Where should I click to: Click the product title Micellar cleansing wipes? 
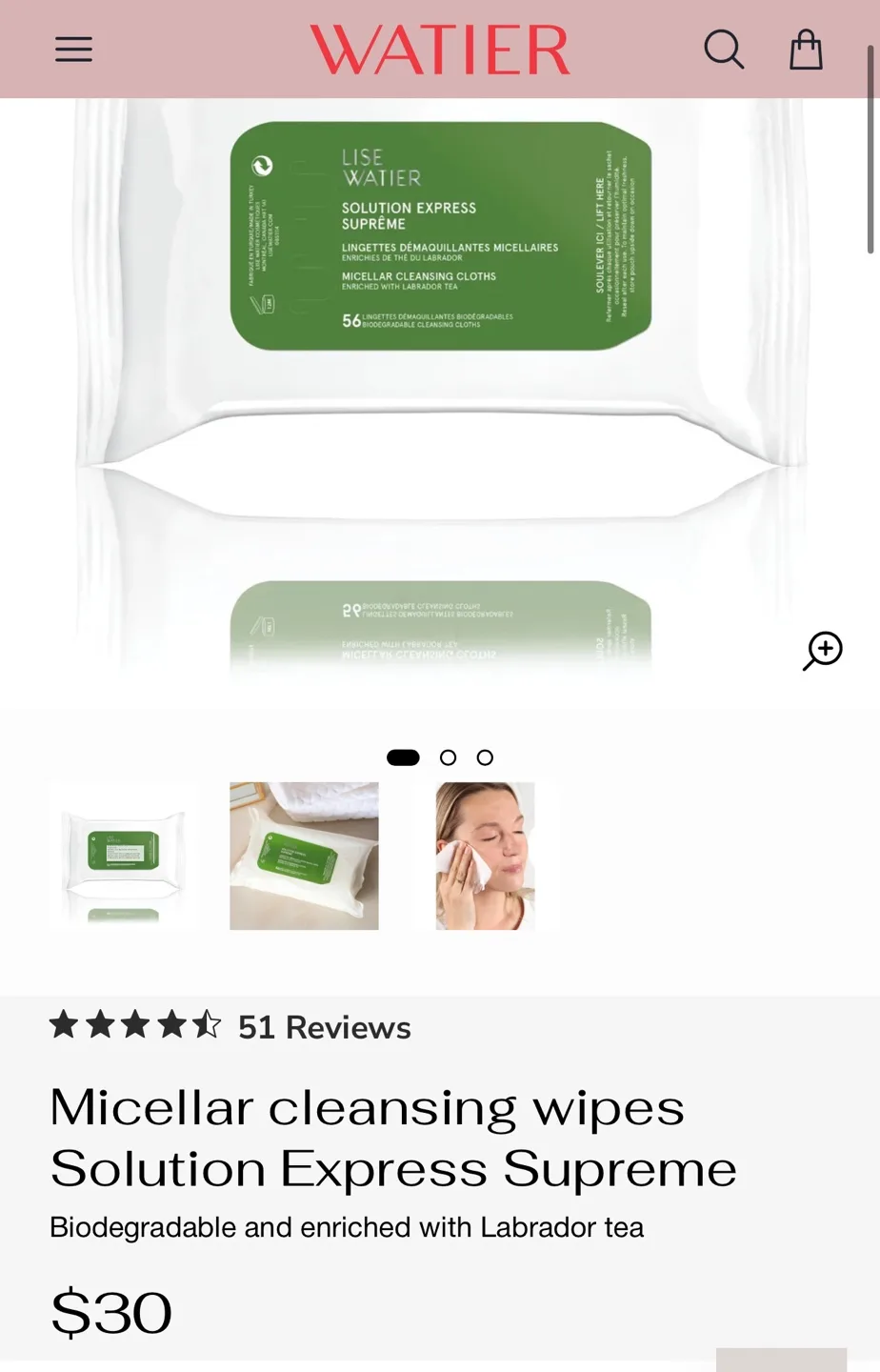(367, 1106)
